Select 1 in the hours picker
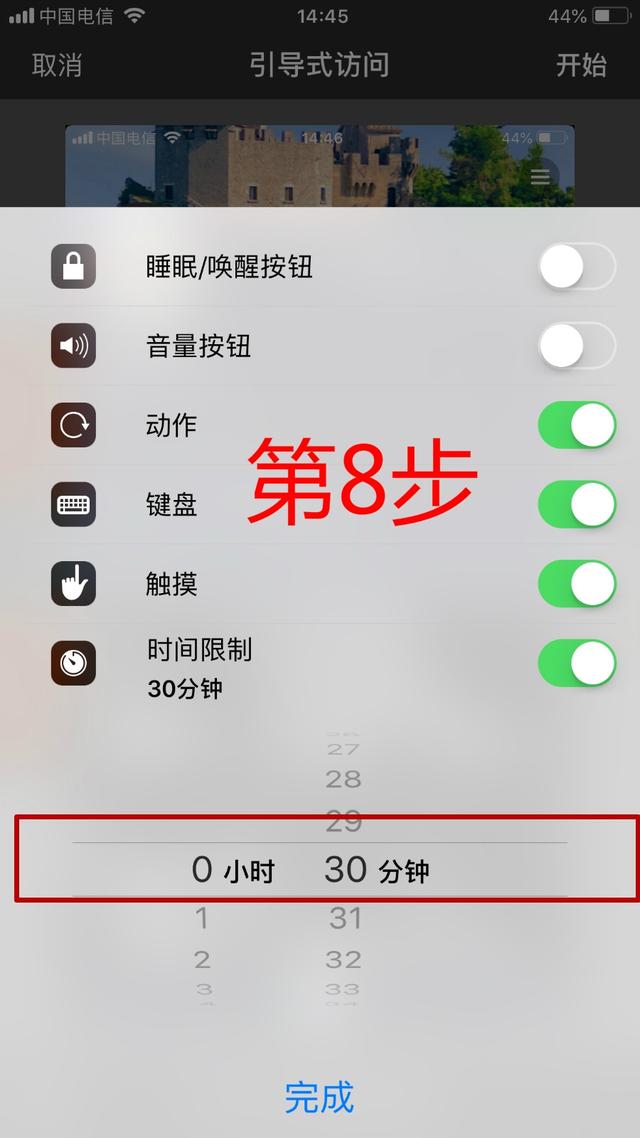This screenshot has width=640, height=1138. [x=202, y=916]
